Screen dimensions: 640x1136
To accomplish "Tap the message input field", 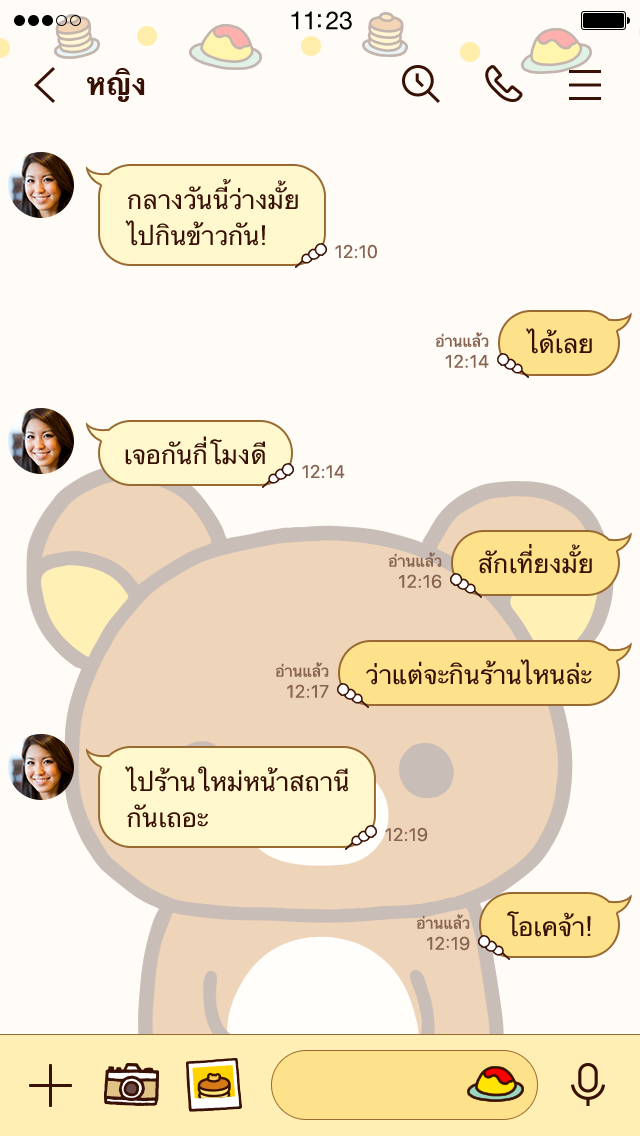I will [x=365, y=1085].
